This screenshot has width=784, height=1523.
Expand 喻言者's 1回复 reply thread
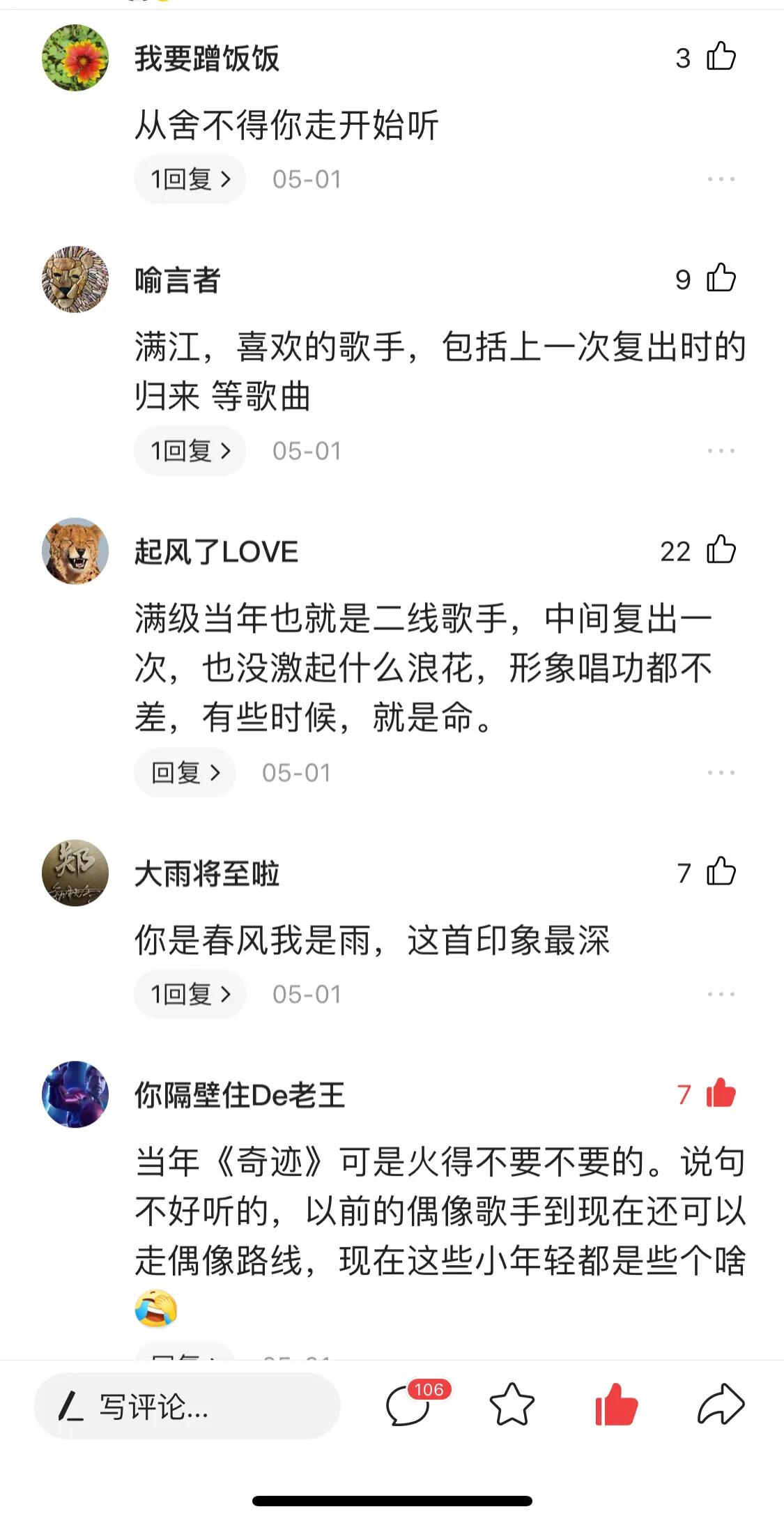pos(190,452)
